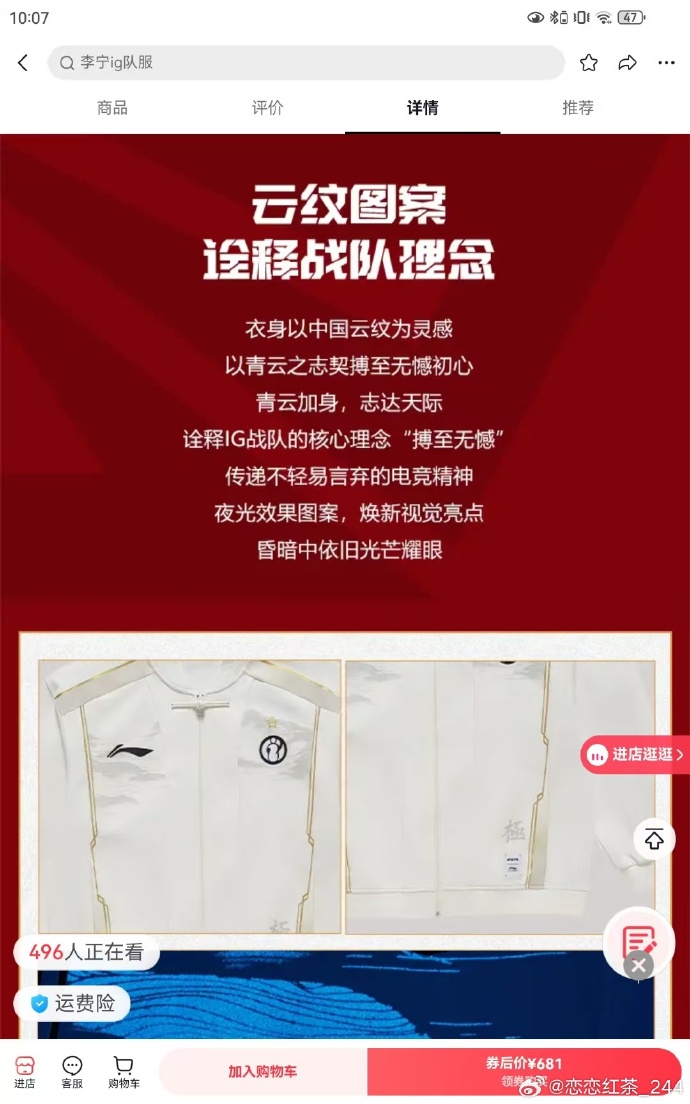Tap the search field with 李宁ig队服

pyautogui.click(x=305, y=63)
